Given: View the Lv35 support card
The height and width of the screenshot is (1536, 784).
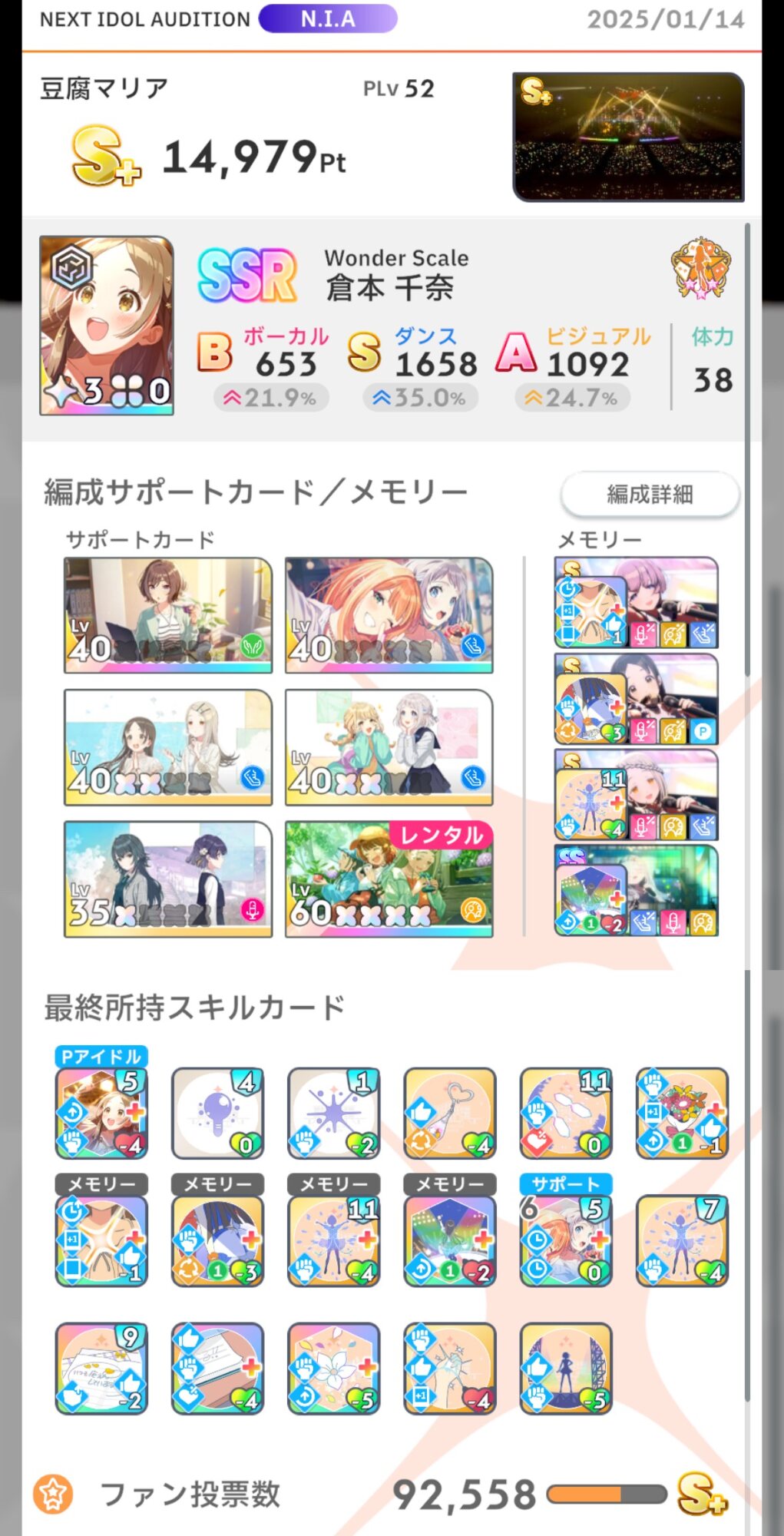Looking at the screenshot, I should point(168,879).
